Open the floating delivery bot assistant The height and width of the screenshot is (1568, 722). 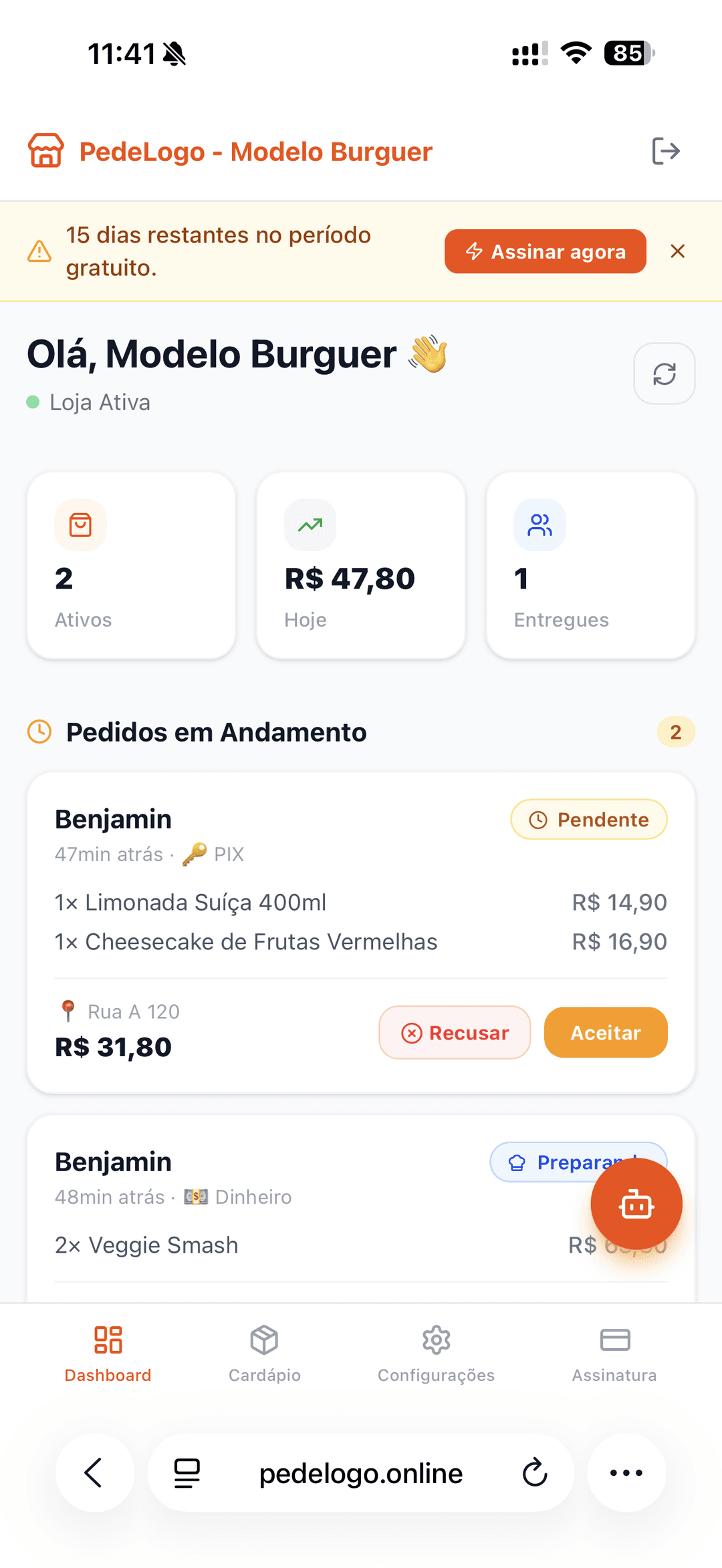click(x=636, y=1204)
